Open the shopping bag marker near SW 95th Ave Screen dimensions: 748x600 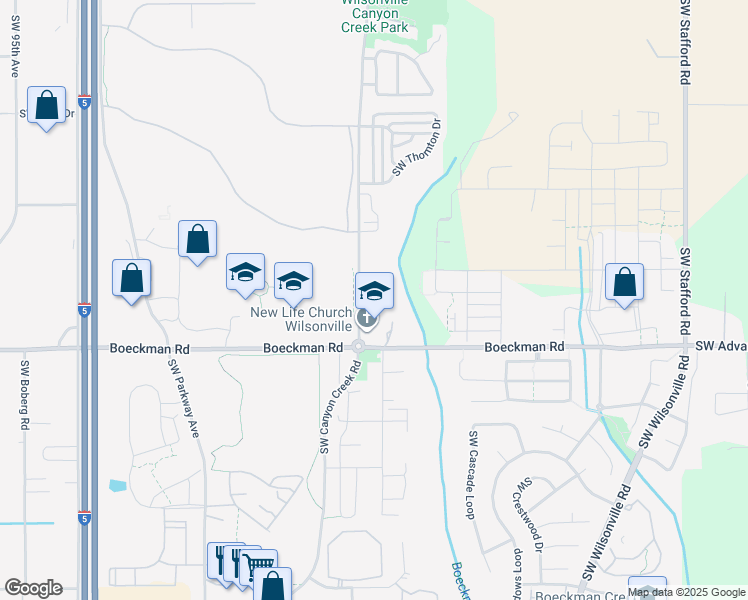(x=46, y=106)
